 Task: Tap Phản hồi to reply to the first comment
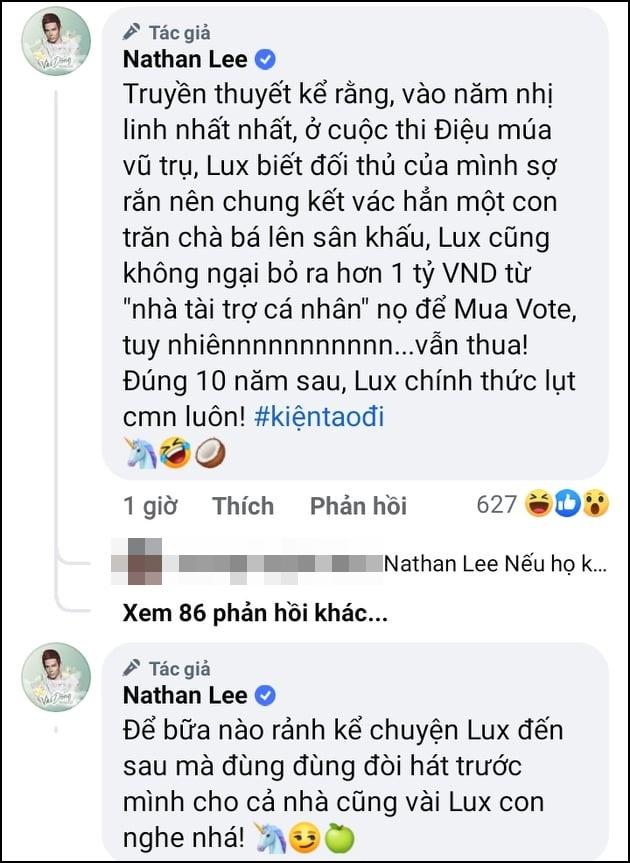click(x=358, y=506)
